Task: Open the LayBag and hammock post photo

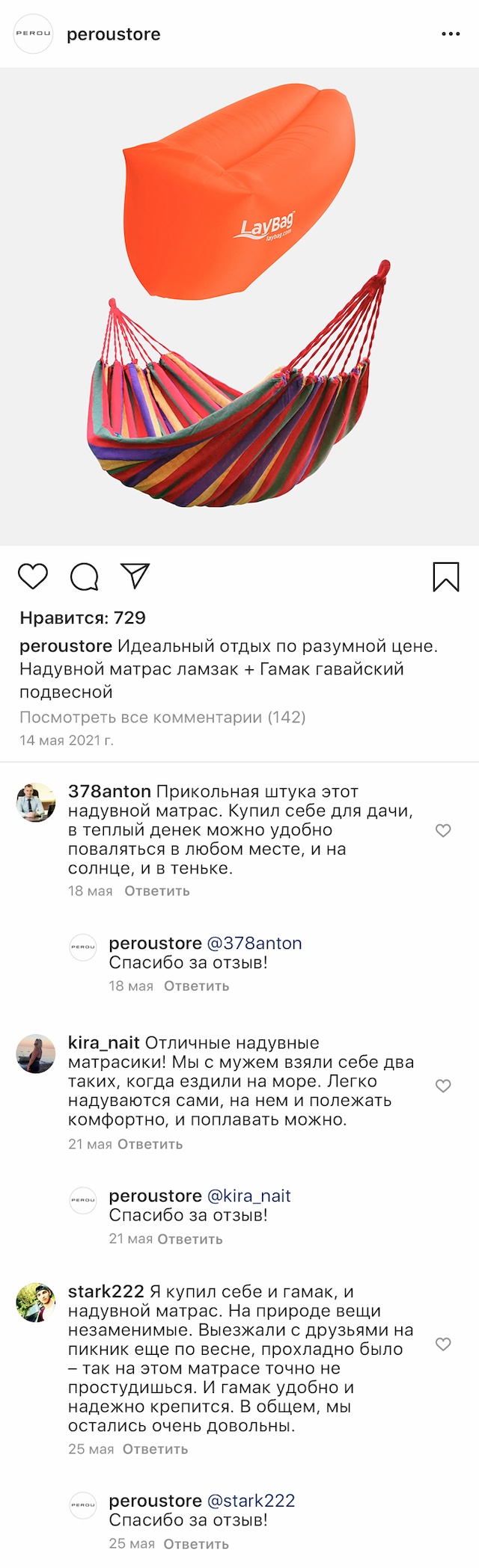Action: coord(239,307)
